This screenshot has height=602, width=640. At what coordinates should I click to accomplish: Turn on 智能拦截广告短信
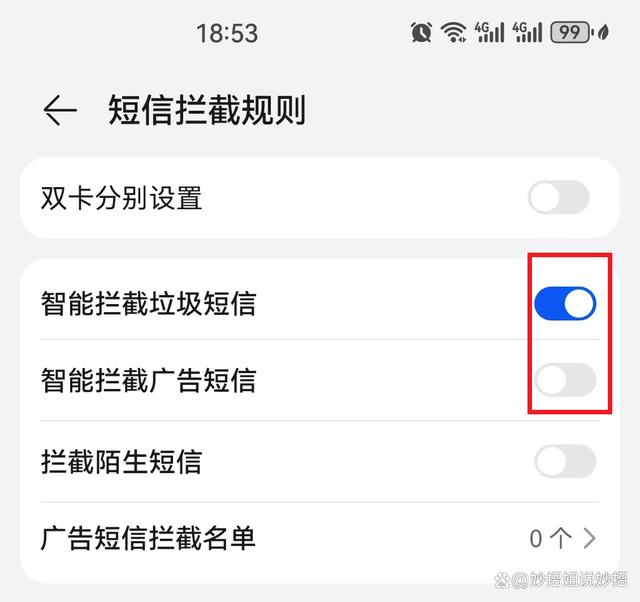coord(565,380)
